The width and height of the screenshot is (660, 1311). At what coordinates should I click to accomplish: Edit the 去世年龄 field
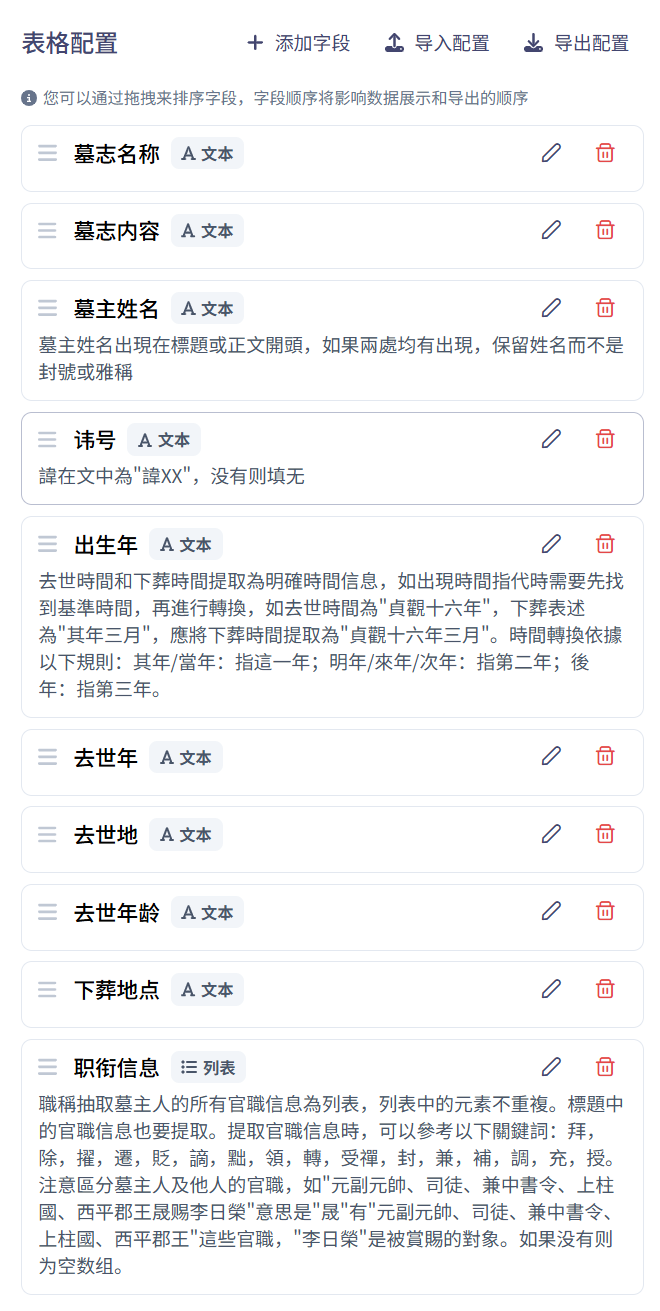551,911
